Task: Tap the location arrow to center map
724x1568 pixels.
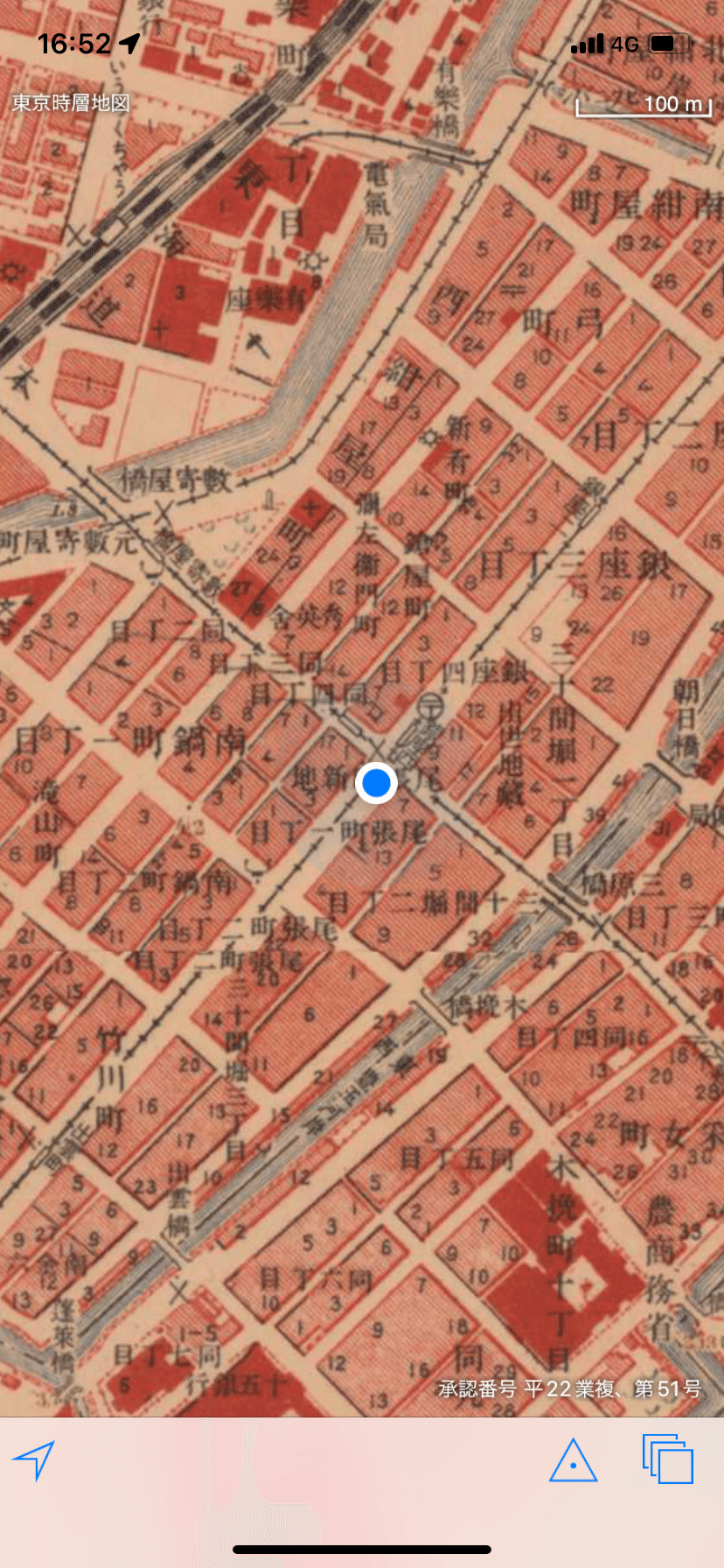Action: click(35, 1459)
